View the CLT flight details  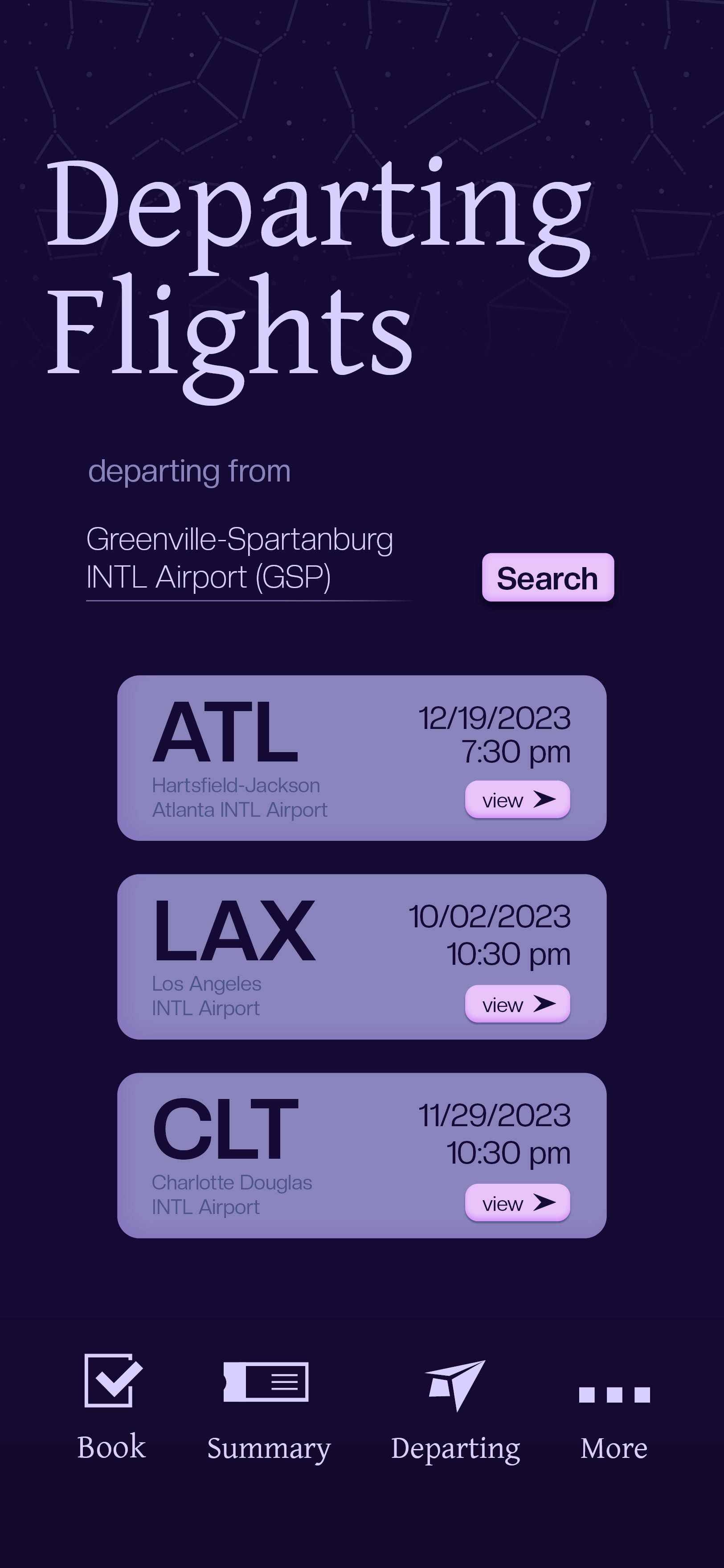click(x=517, y=1203)
